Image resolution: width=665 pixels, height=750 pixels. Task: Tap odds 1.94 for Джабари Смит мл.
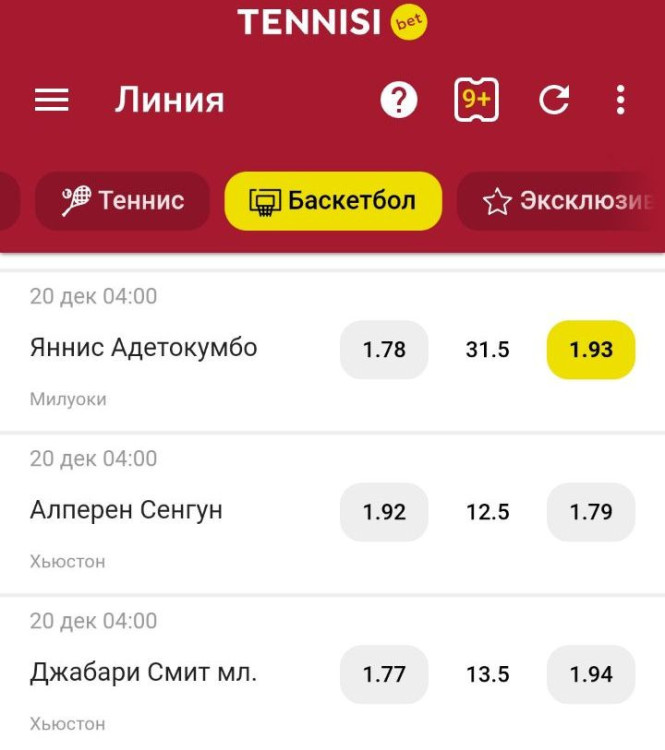(x=591, y=675)
